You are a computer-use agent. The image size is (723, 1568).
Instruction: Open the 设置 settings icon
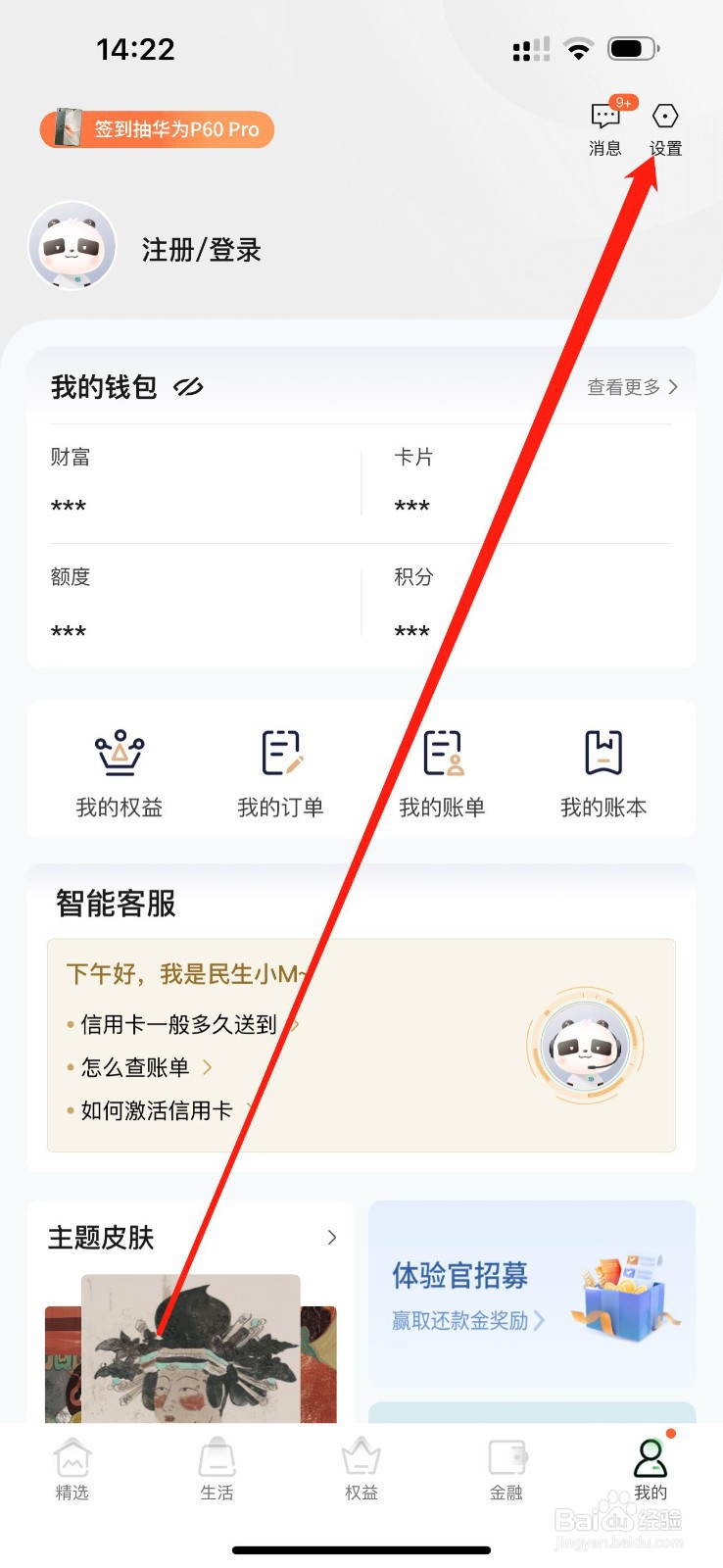(x=664, y=118)
